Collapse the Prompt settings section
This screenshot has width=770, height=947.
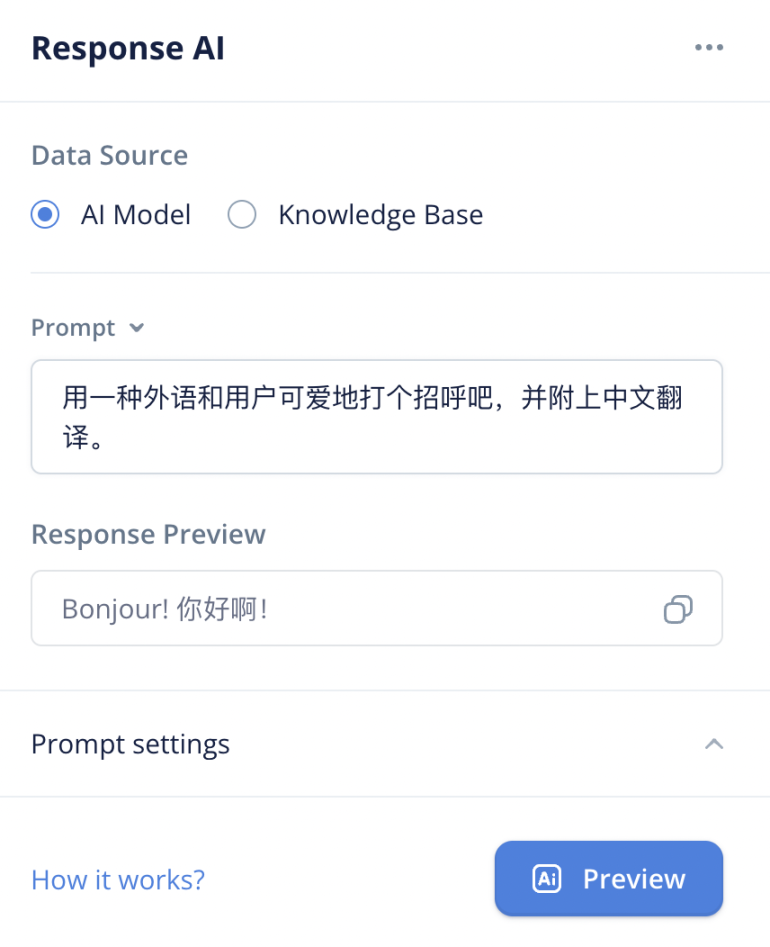click(713, 744)
